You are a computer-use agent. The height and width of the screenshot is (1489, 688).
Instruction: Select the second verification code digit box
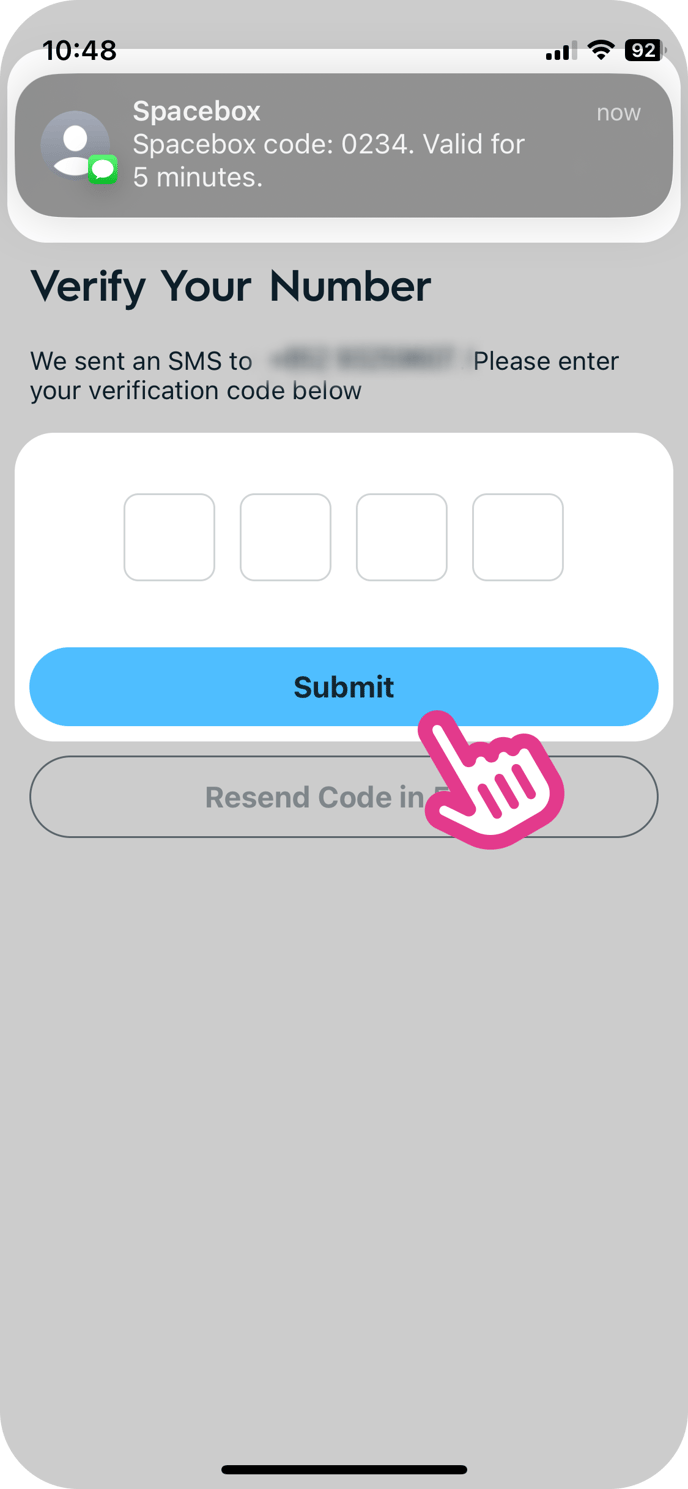(x=285, y=537)
